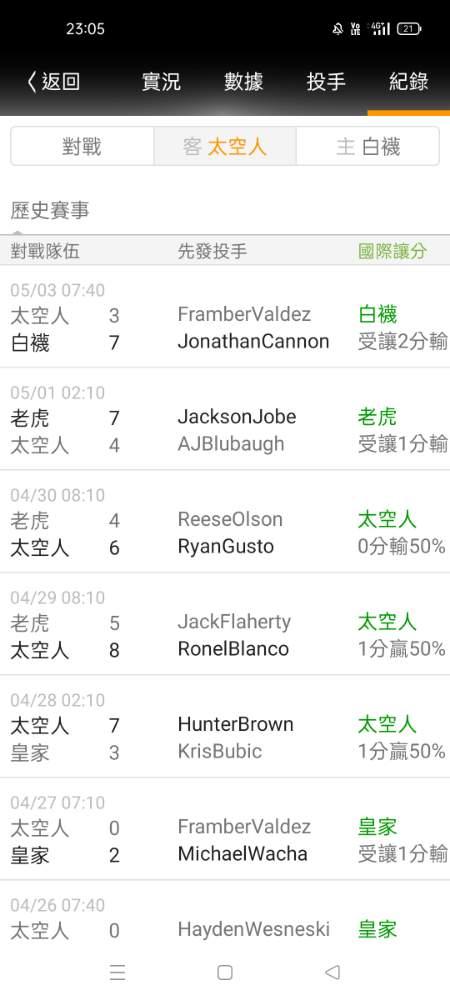Tap the system home button
Screen dimensions: 450x1000
pos(224,972)
